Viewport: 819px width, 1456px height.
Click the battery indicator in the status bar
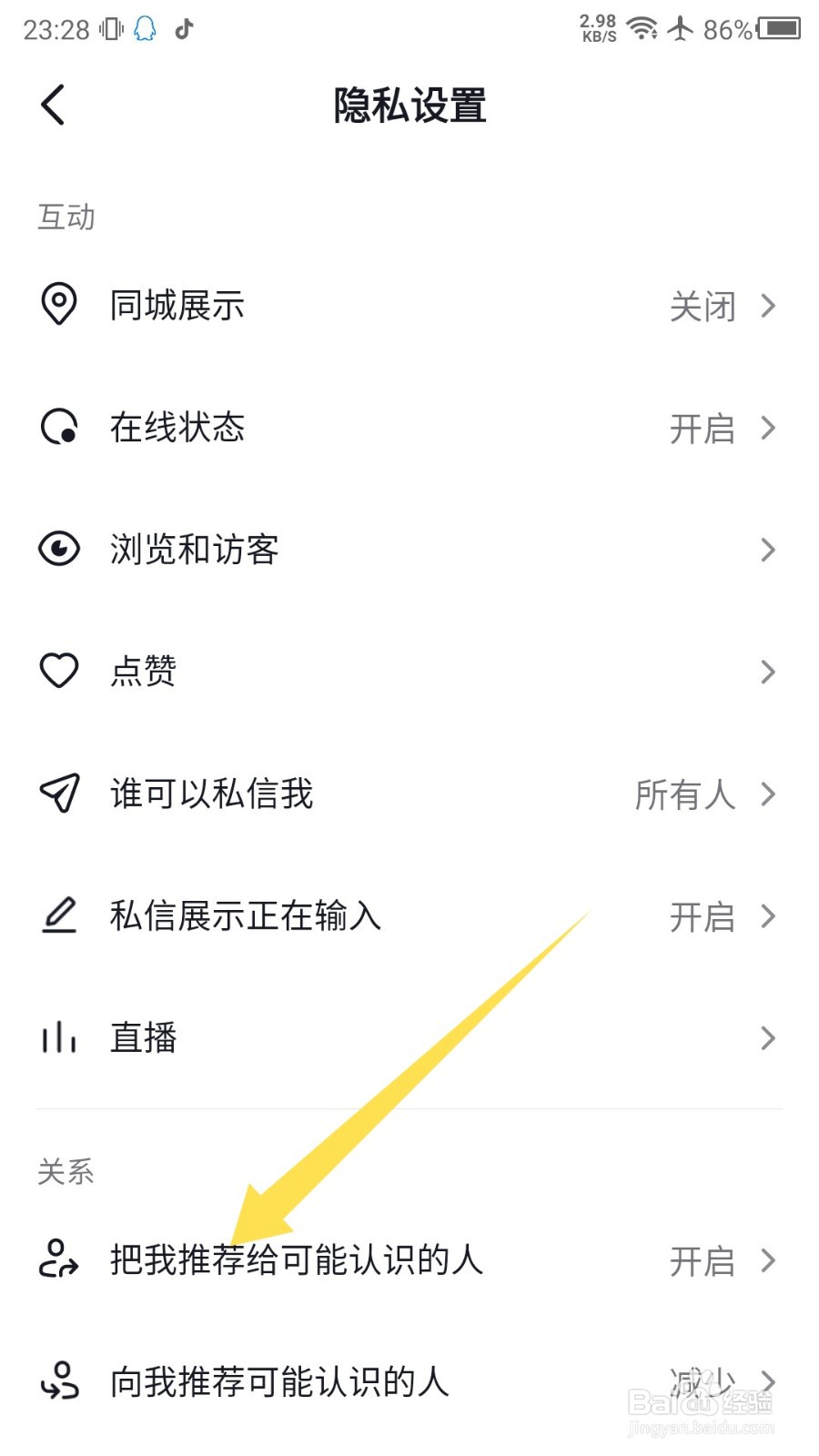pyautogui.click(x=778, y=29)
